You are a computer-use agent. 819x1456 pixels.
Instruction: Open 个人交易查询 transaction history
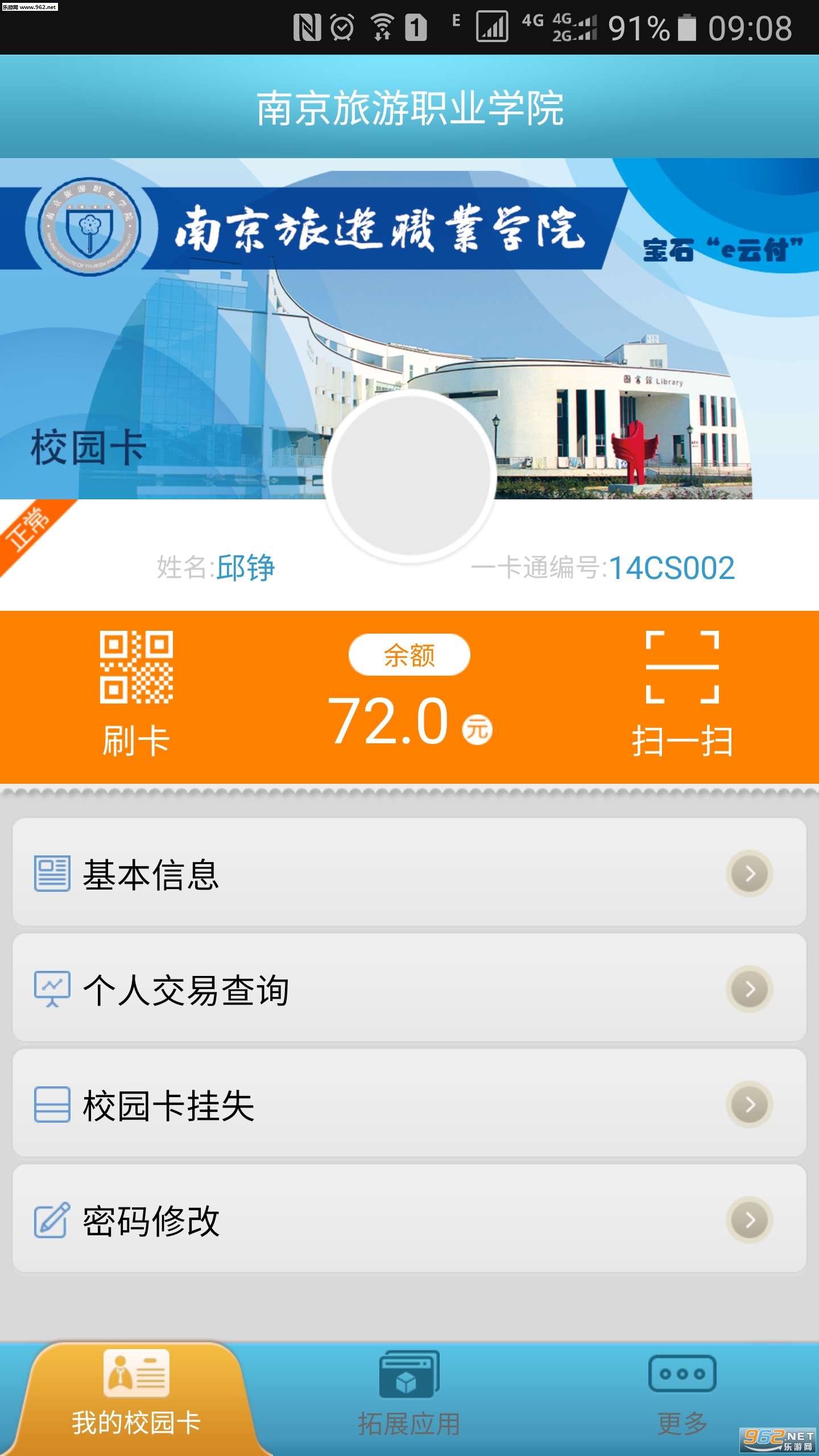coord(409,989)
